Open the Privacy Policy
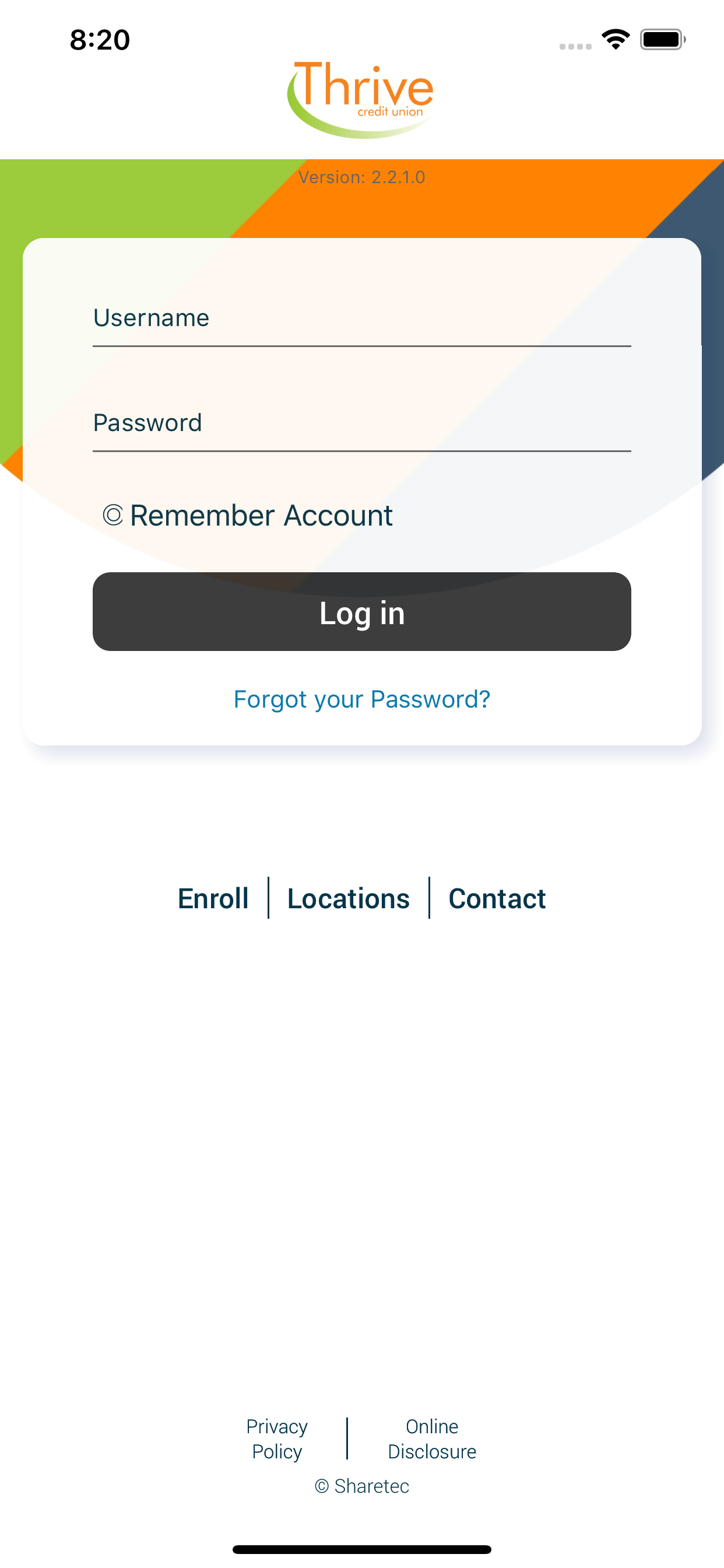The image size is (724, 1568). [x=277, y=1439]
